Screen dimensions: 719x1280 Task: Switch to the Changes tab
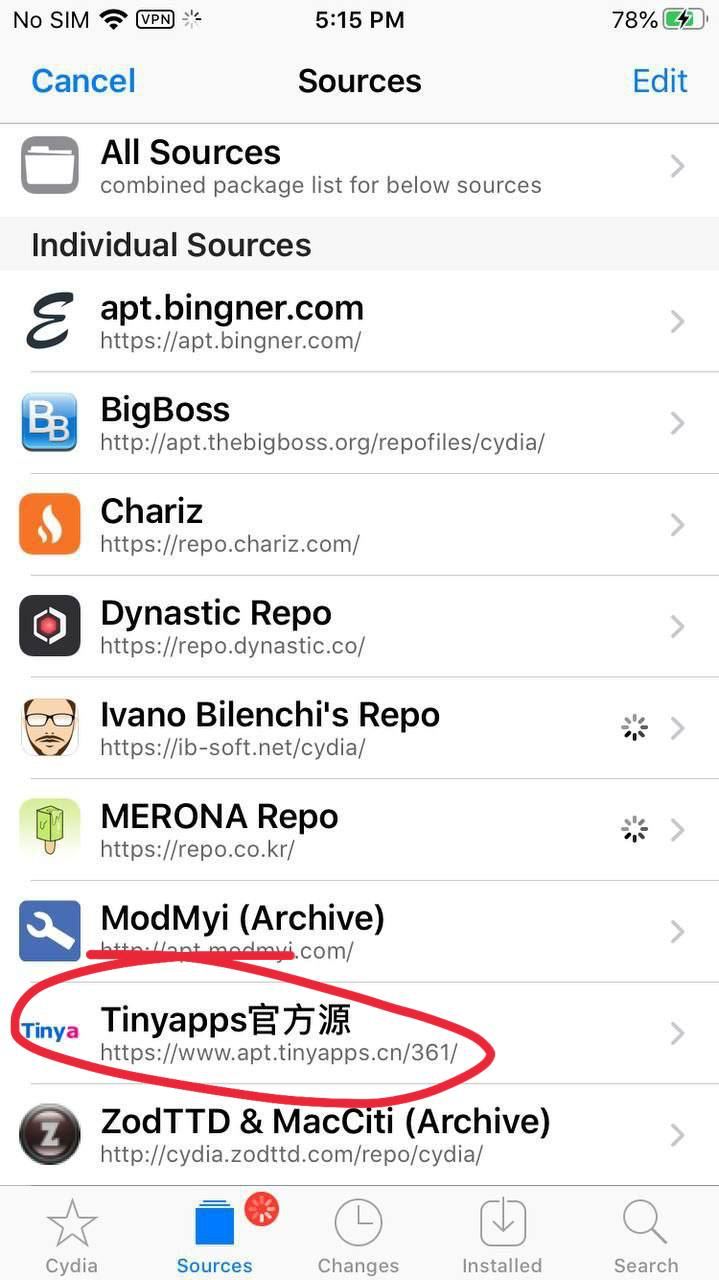tap(358, 1236)
